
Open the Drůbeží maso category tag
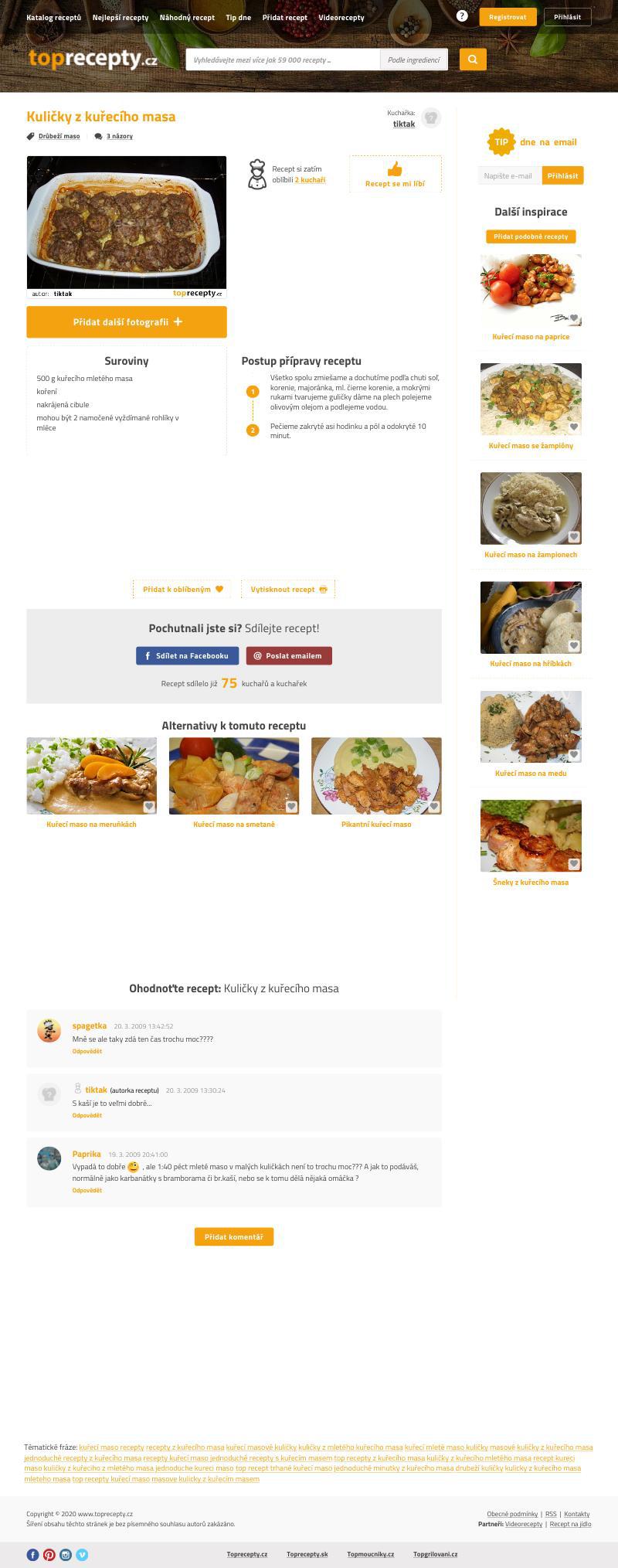coord(59,136)
